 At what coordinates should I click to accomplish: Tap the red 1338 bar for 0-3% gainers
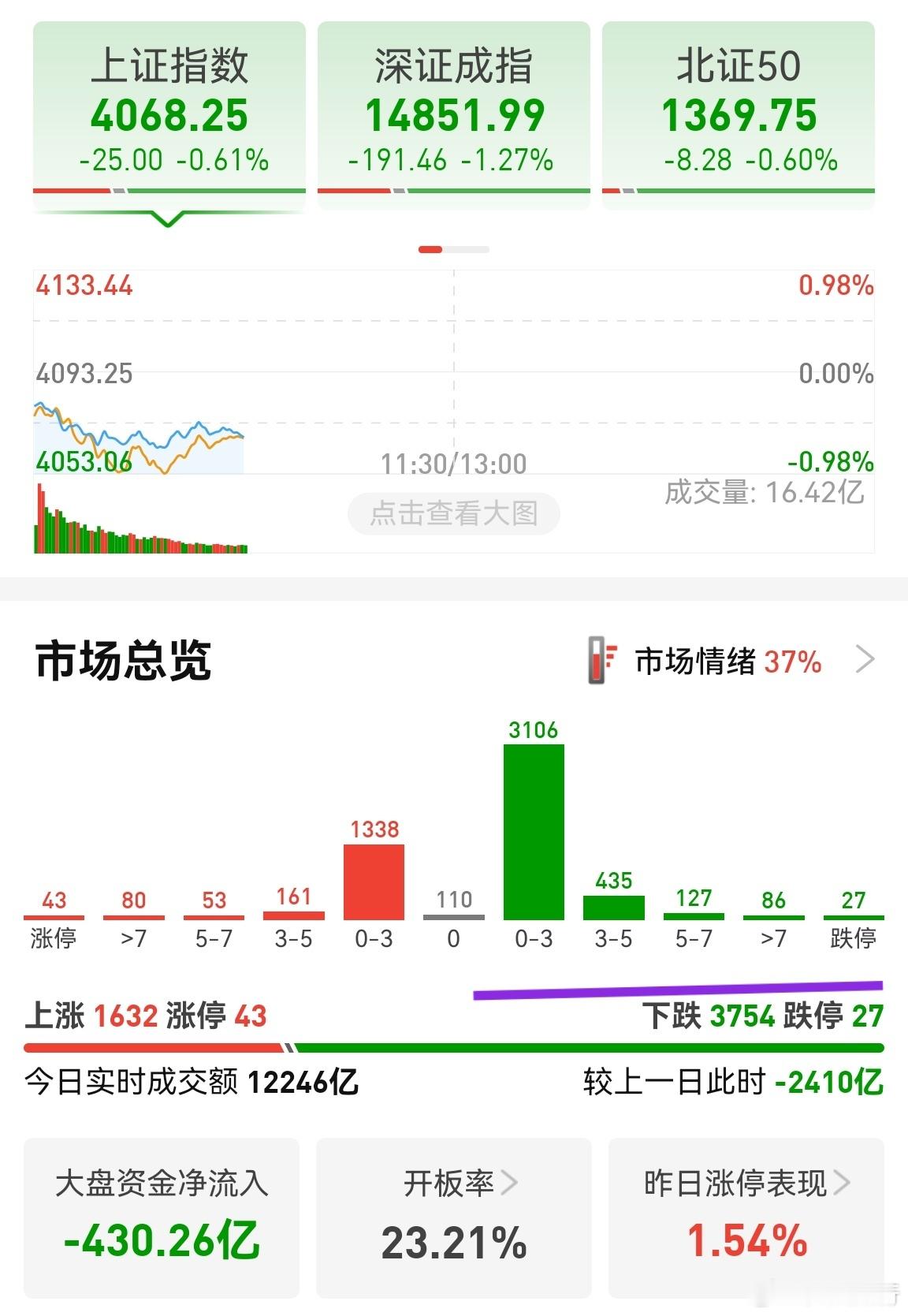(x=374, y=879)
